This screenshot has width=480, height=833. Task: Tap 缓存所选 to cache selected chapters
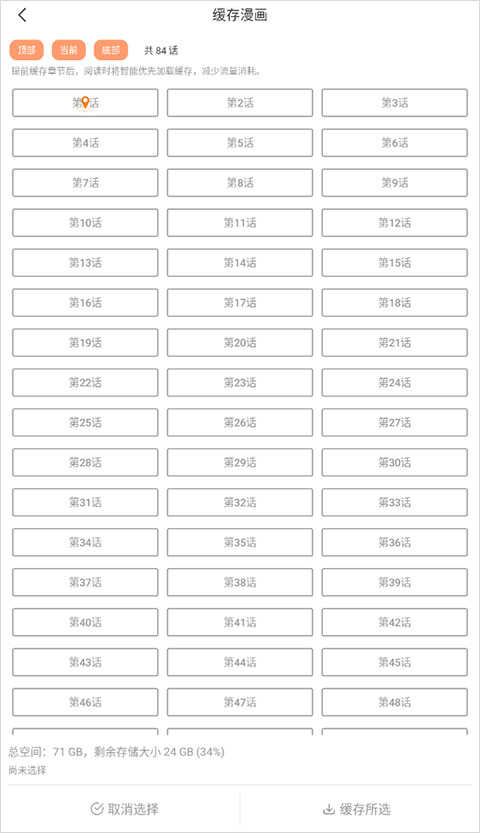click(357, 809)
